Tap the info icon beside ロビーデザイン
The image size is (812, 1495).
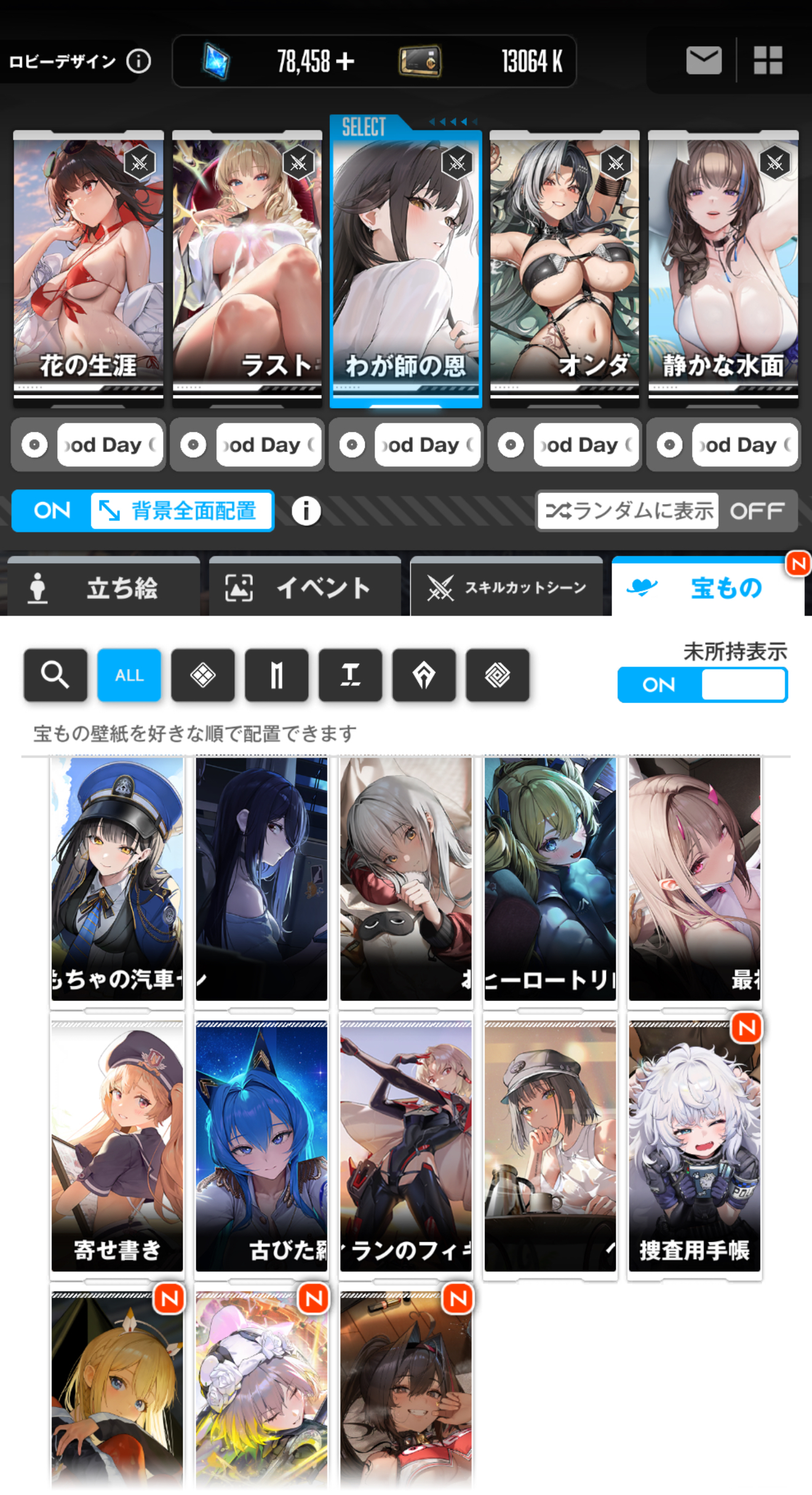click(138, 61)
